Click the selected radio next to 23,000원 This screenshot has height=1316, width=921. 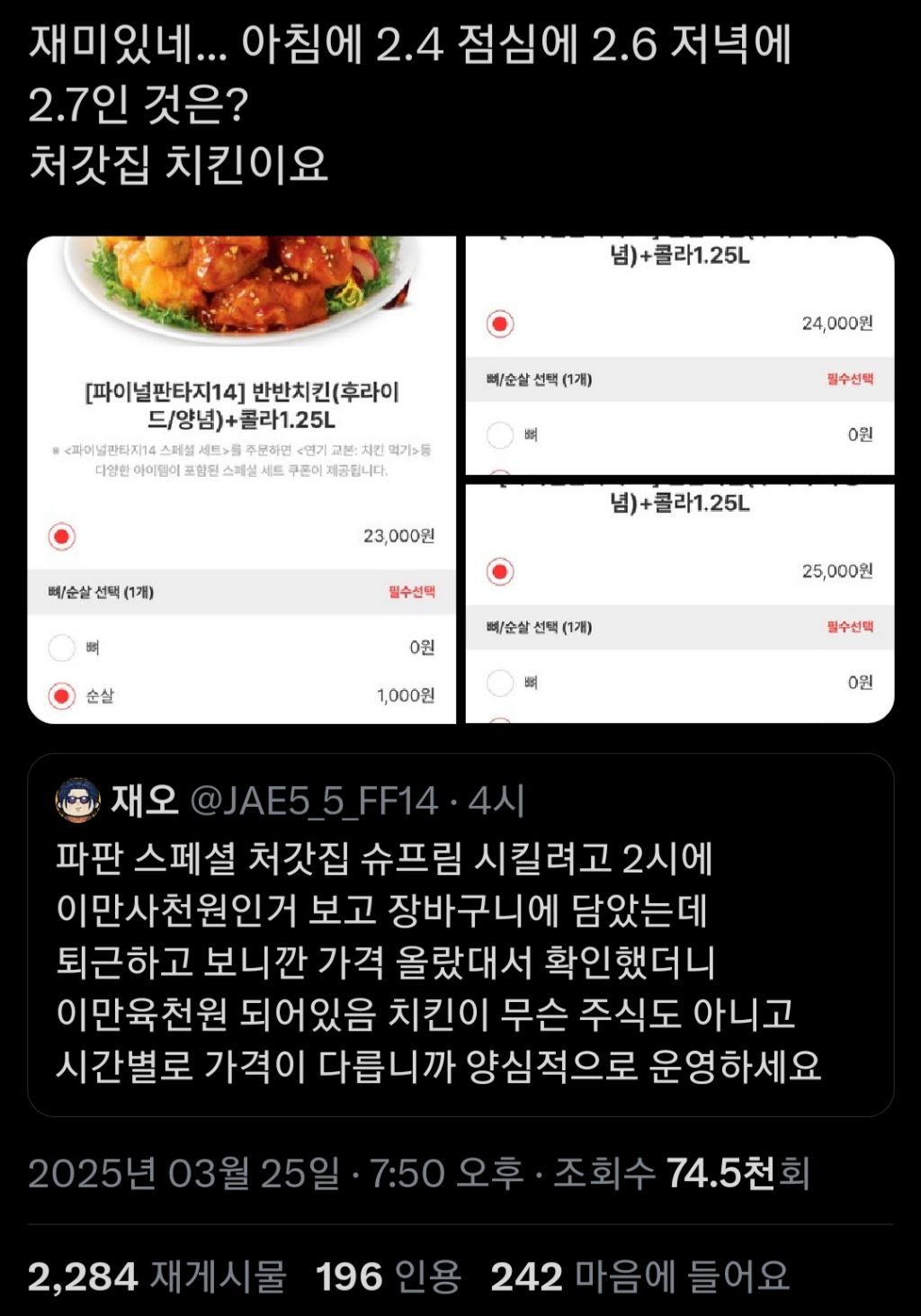[62, 535]
